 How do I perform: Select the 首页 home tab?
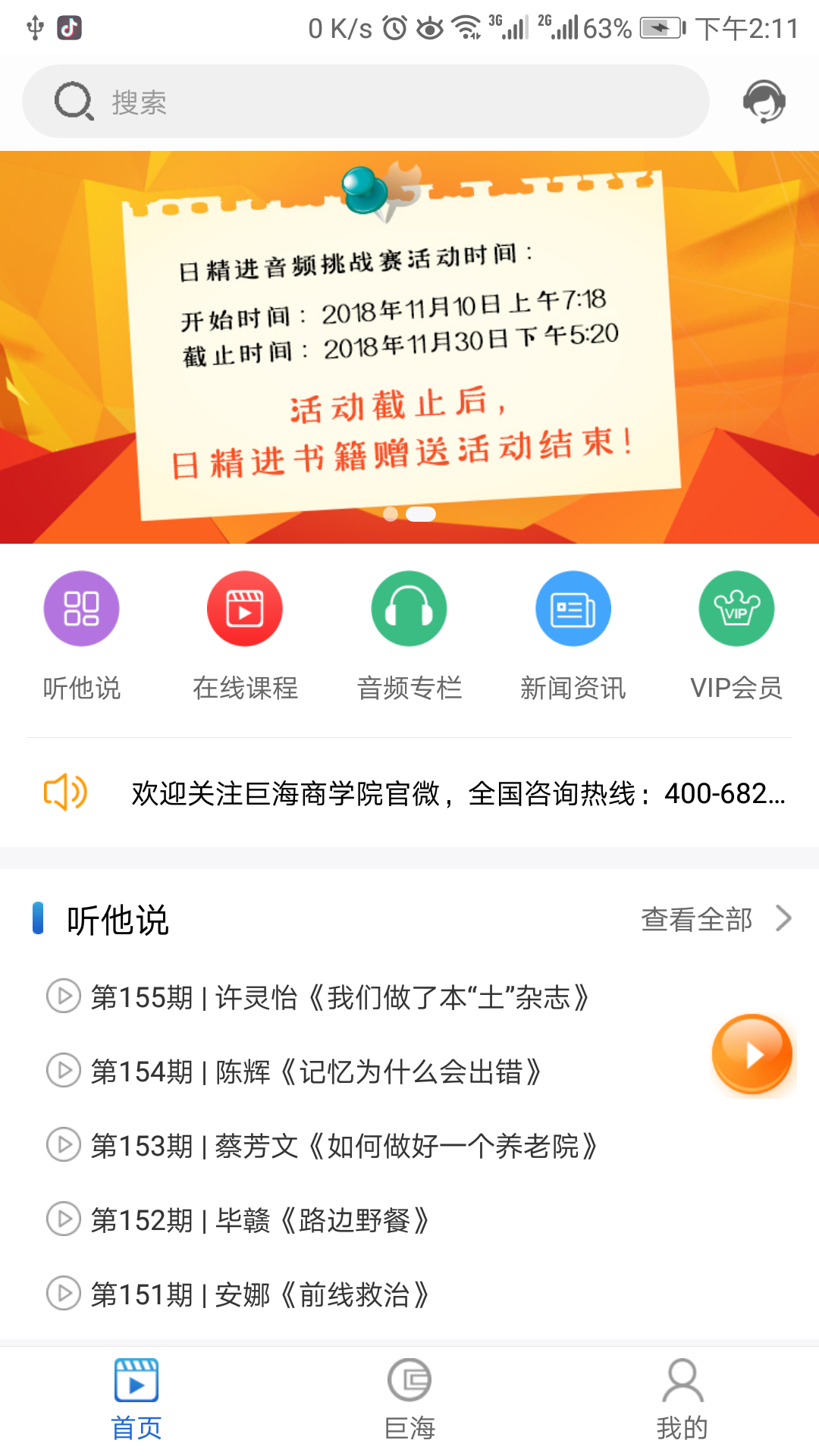(x=136, y=1399)
